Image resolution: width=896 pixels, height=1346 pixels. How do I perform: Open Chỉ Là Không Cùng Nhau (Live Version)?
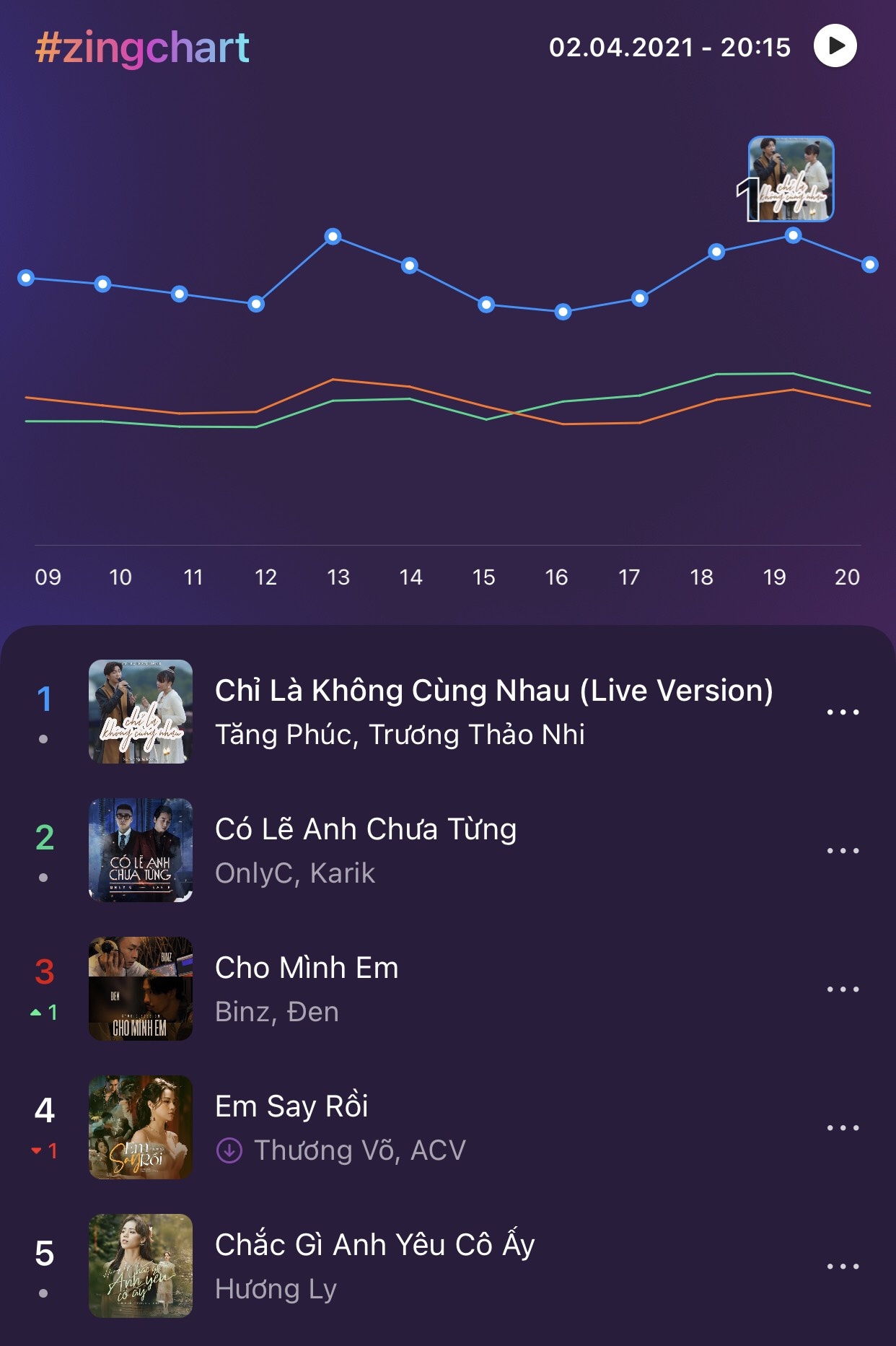pyautogui.click(x=493, y=691)
